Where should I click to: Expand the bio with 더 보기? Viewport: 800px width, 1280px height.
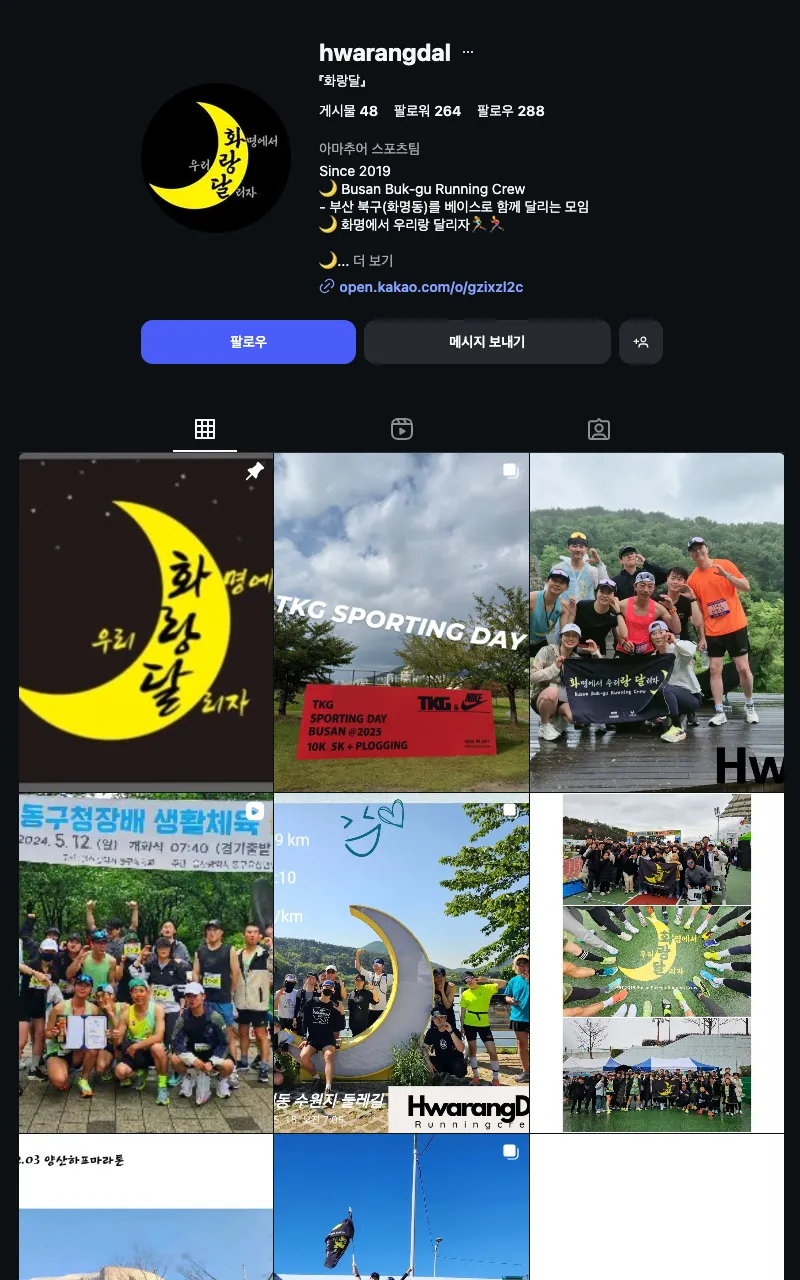point(372,261)
